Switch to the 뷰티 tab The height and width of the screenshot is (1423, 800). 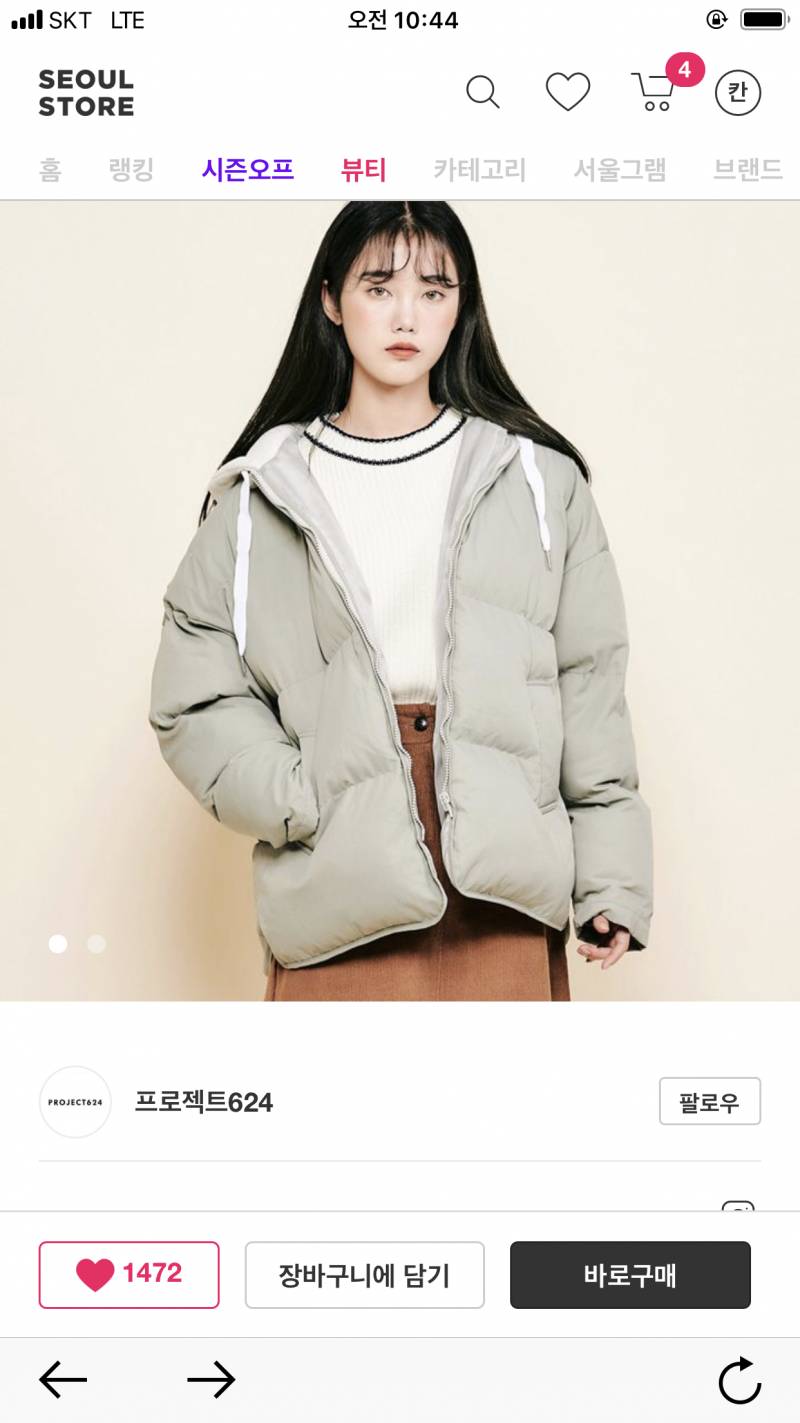[x=364, y=170]
